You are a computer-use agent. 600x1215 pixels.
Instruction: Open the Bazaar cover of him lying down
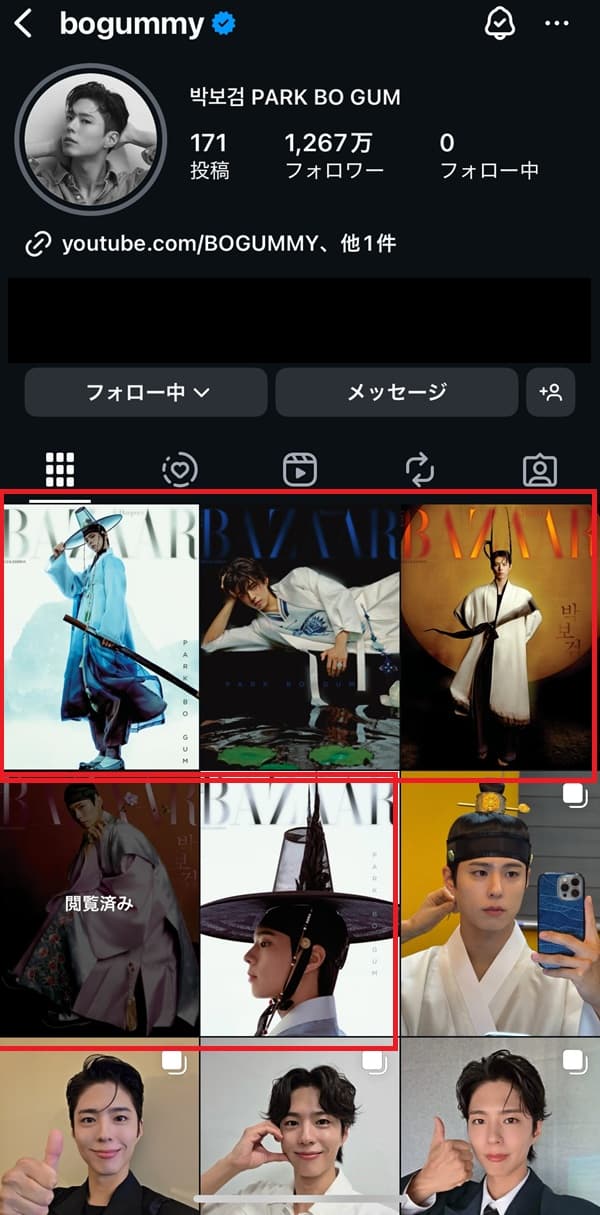(x=300, y=637)
